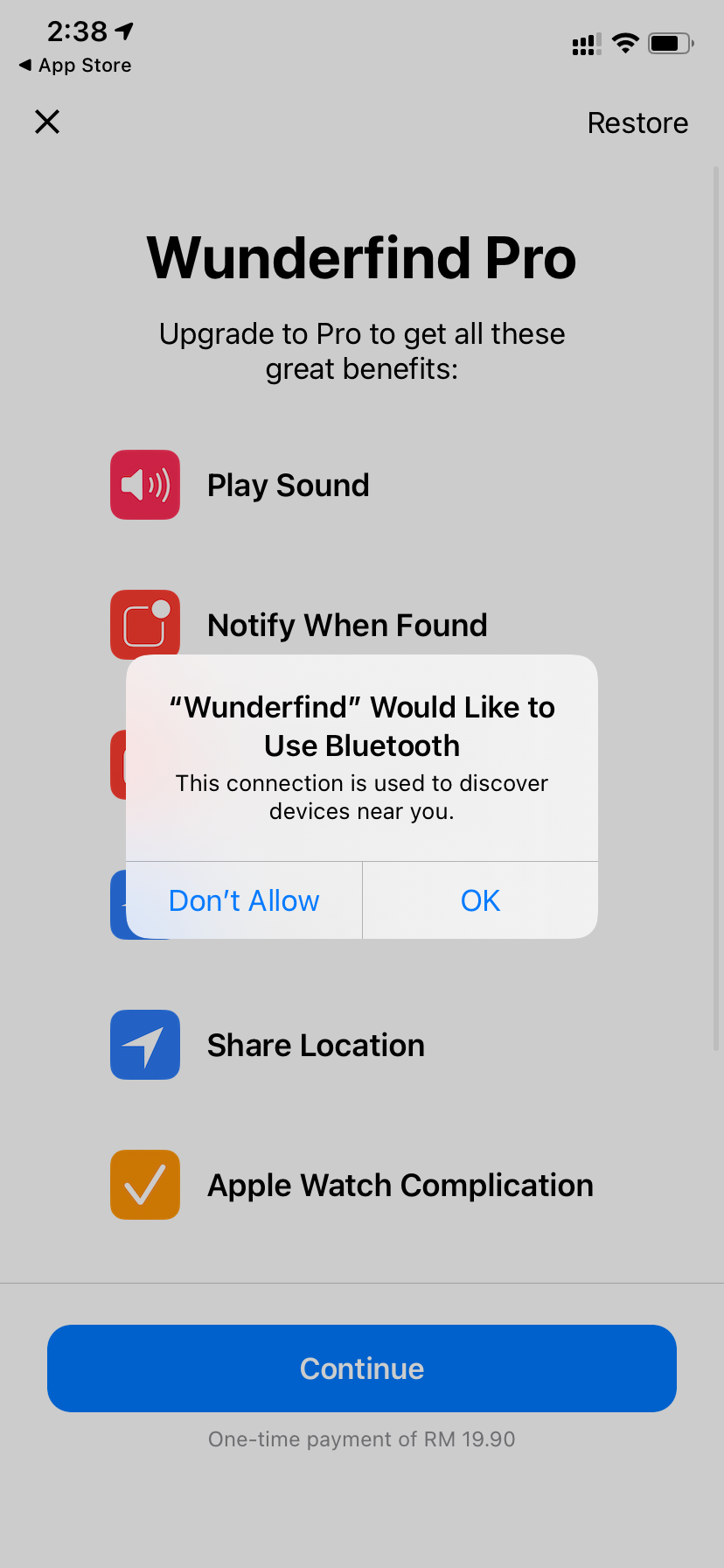Return to the App Store
724x1568 pixels.
pos(75,66)
